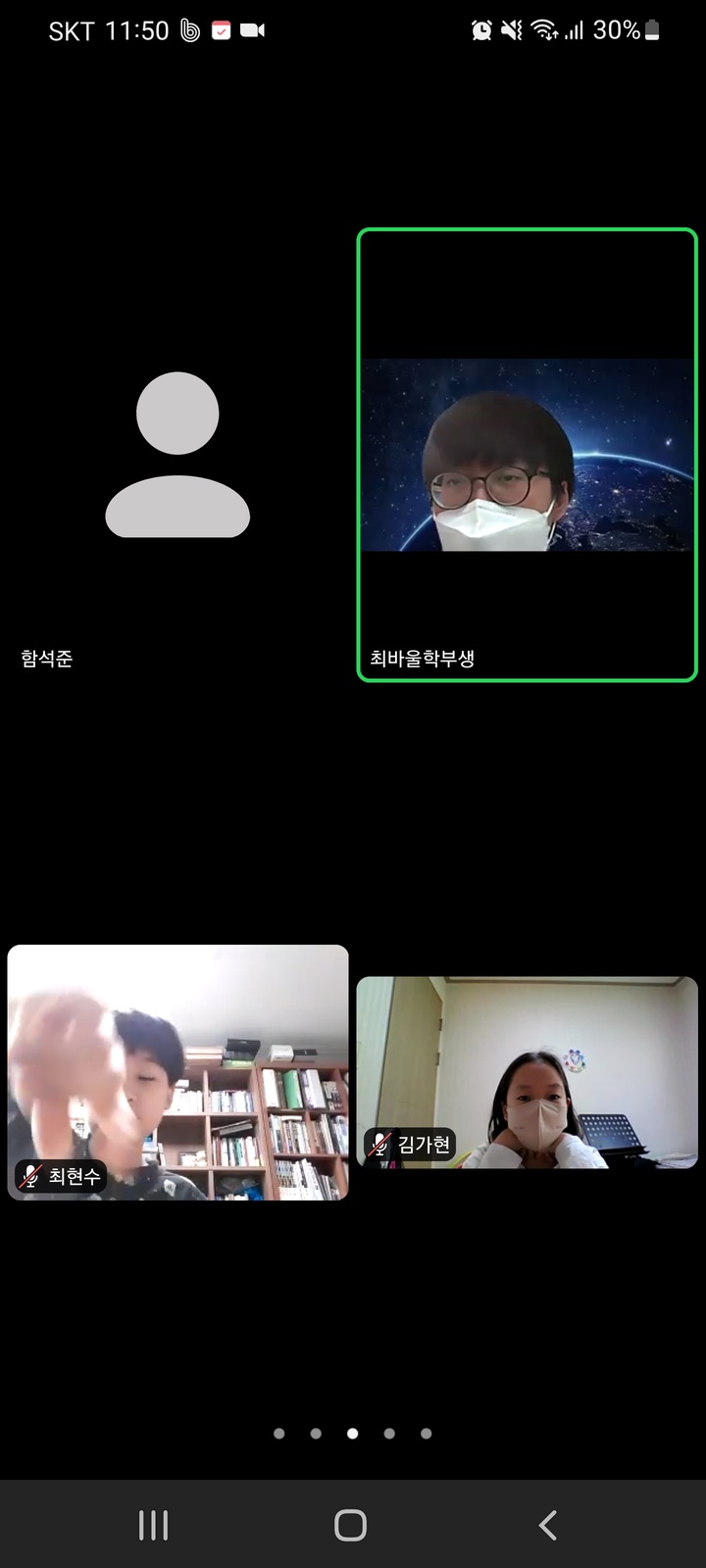Select 김가현's video tile

[527, 1072]
